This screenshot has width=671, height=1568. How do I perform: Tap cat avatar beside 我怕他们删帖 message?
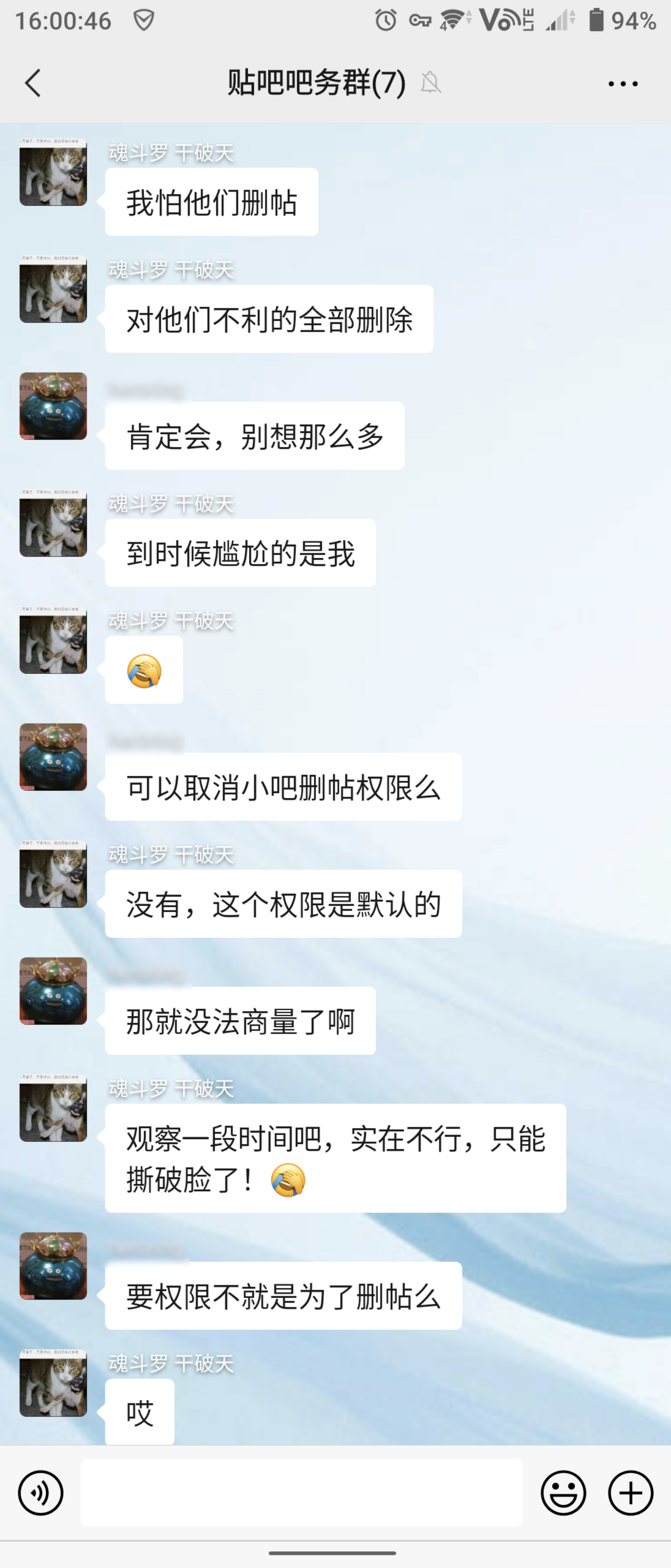click(53, 172)
